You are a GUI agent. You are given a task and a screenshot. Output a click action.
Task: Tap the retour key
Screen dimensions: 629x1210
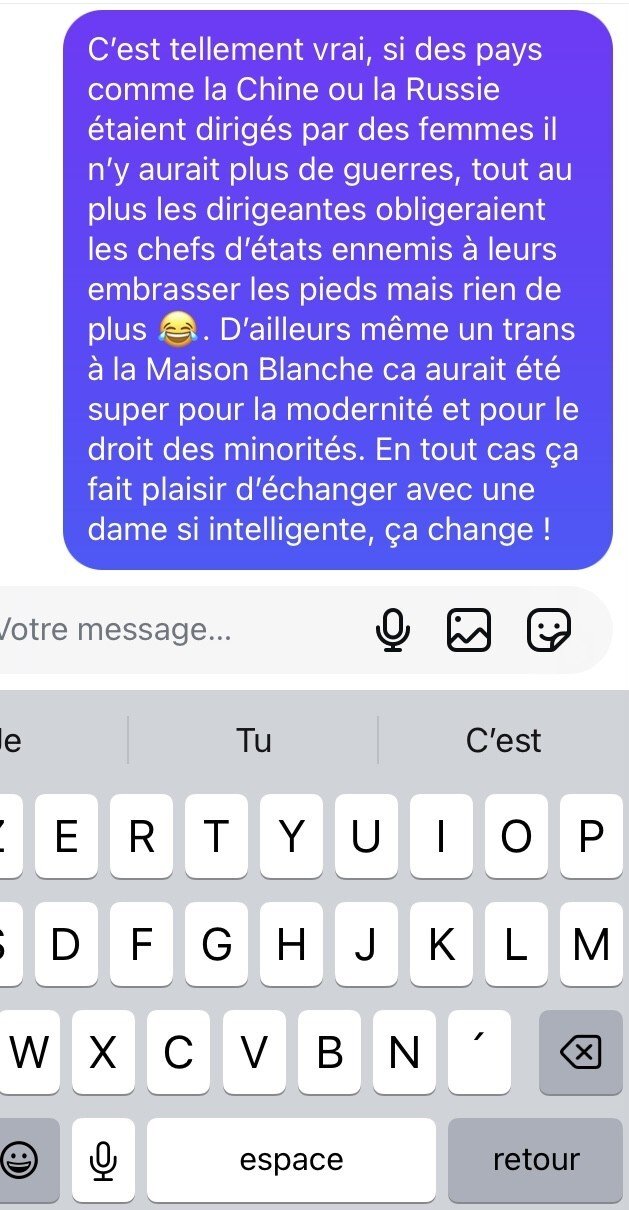[x=537, y=1160]
